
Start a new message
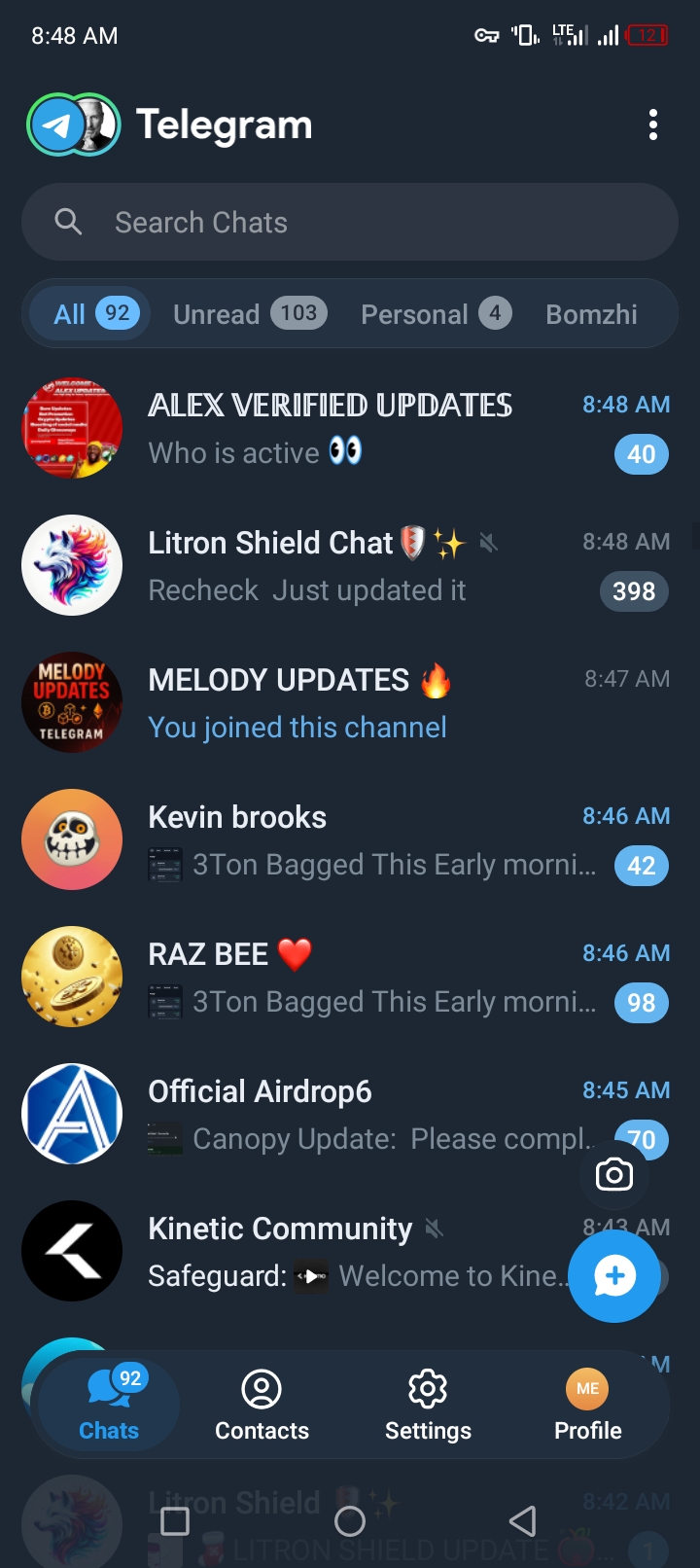point(614,1276)
